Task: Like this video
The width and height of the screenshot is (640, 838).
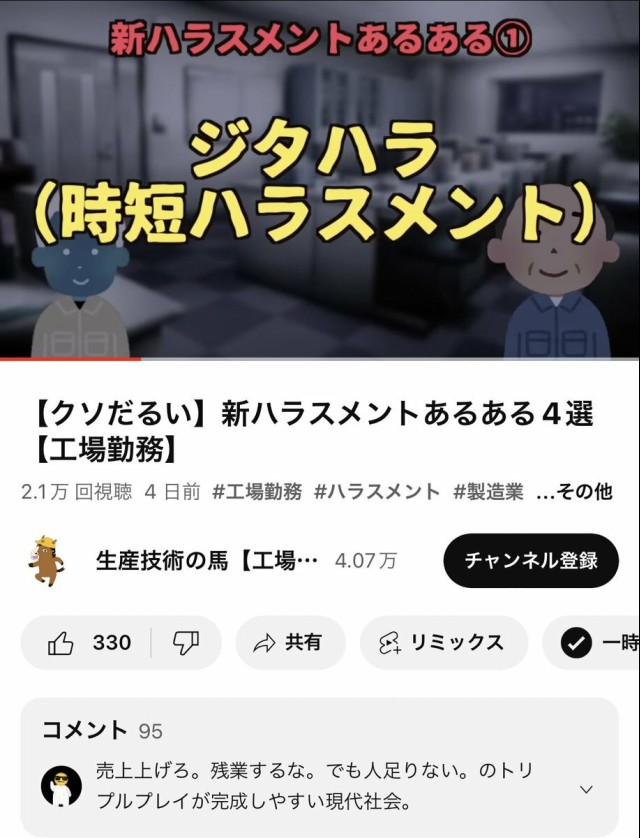Action: pos(90,643)
